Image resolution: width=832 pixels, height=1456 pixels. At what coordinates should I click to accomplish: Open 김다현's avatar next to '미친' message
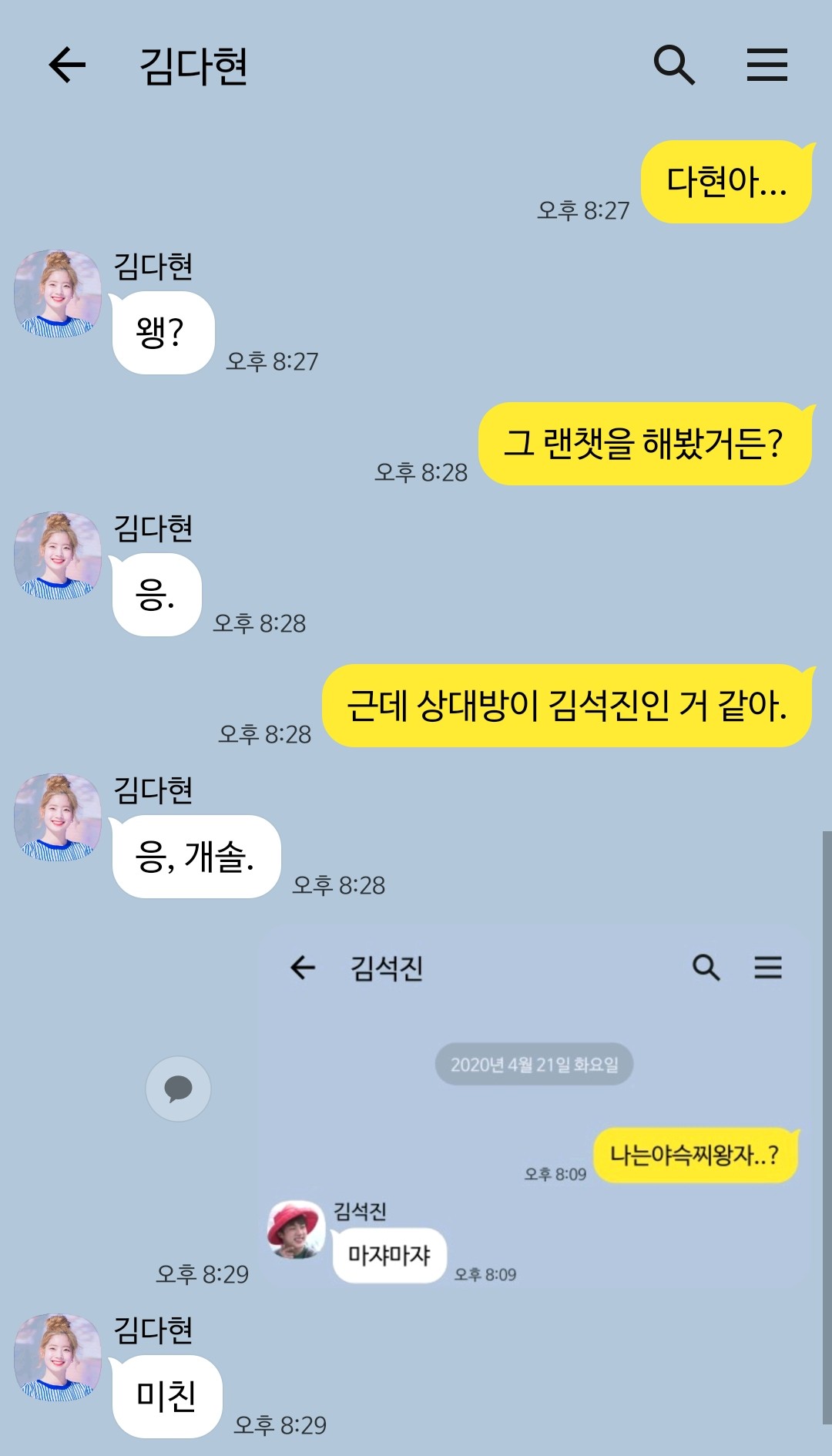[58, 1357]
